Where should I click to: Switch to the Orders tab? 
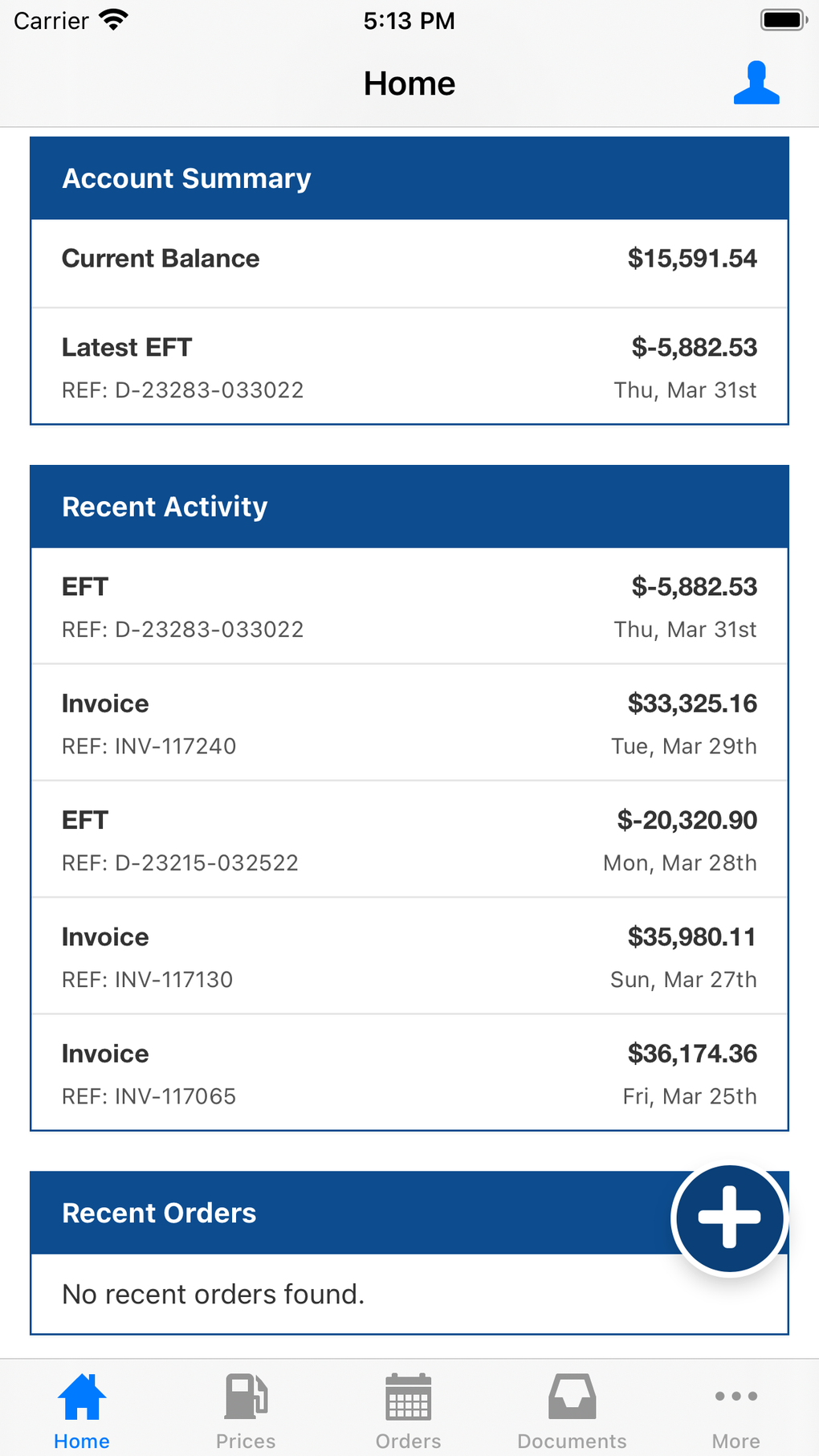[x=409, y=1410]
